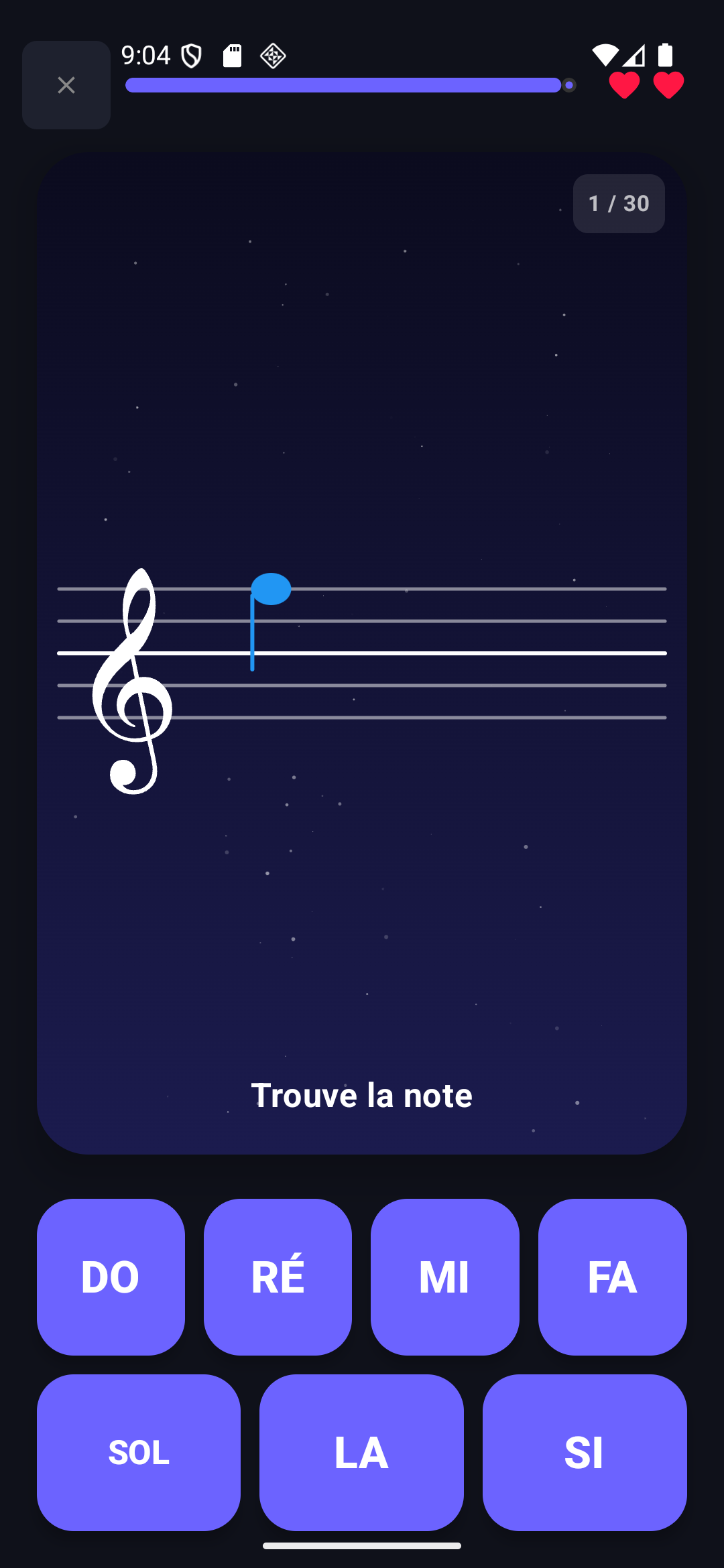
Task: Select the FA answer button
Action: click(x=612, y=1276)
